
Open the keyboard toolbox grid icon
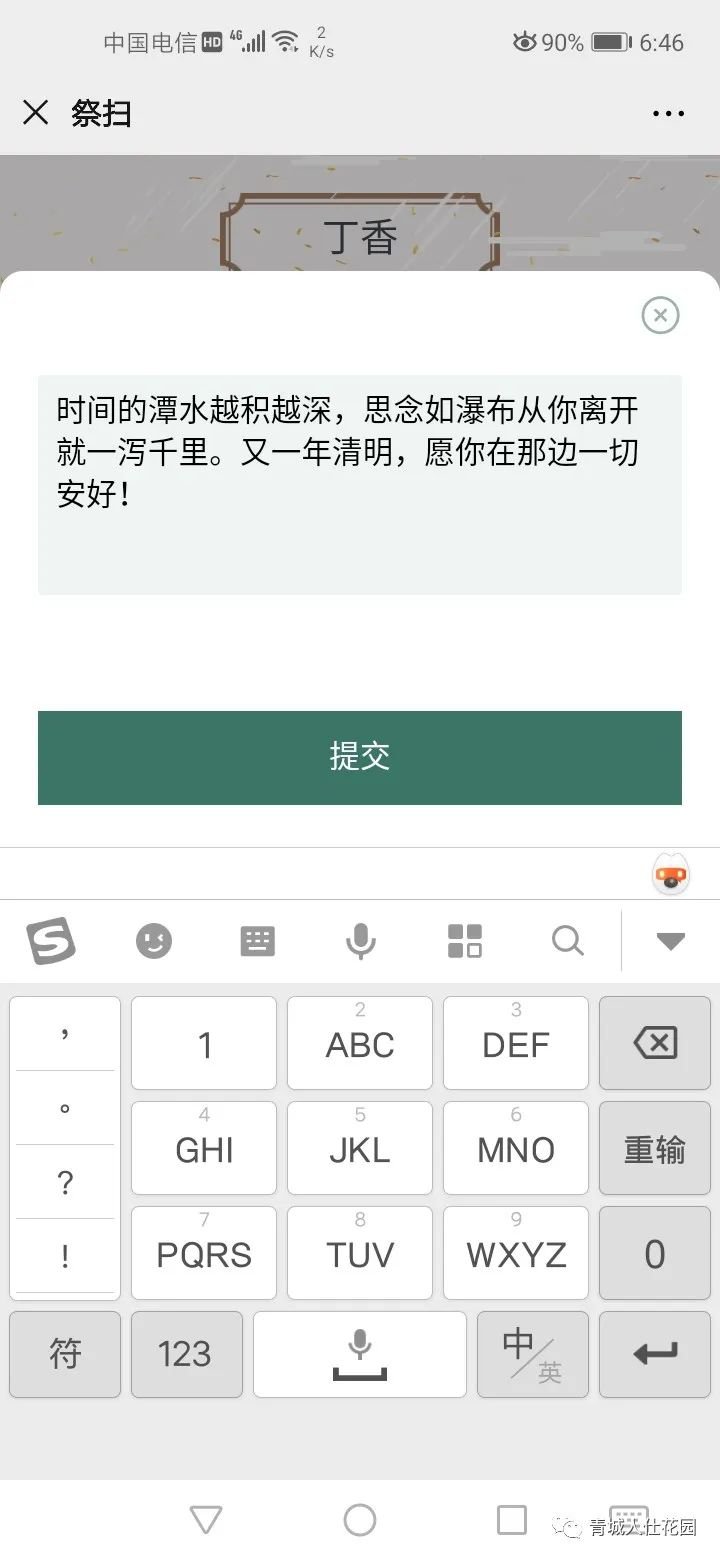click(464, 940)
